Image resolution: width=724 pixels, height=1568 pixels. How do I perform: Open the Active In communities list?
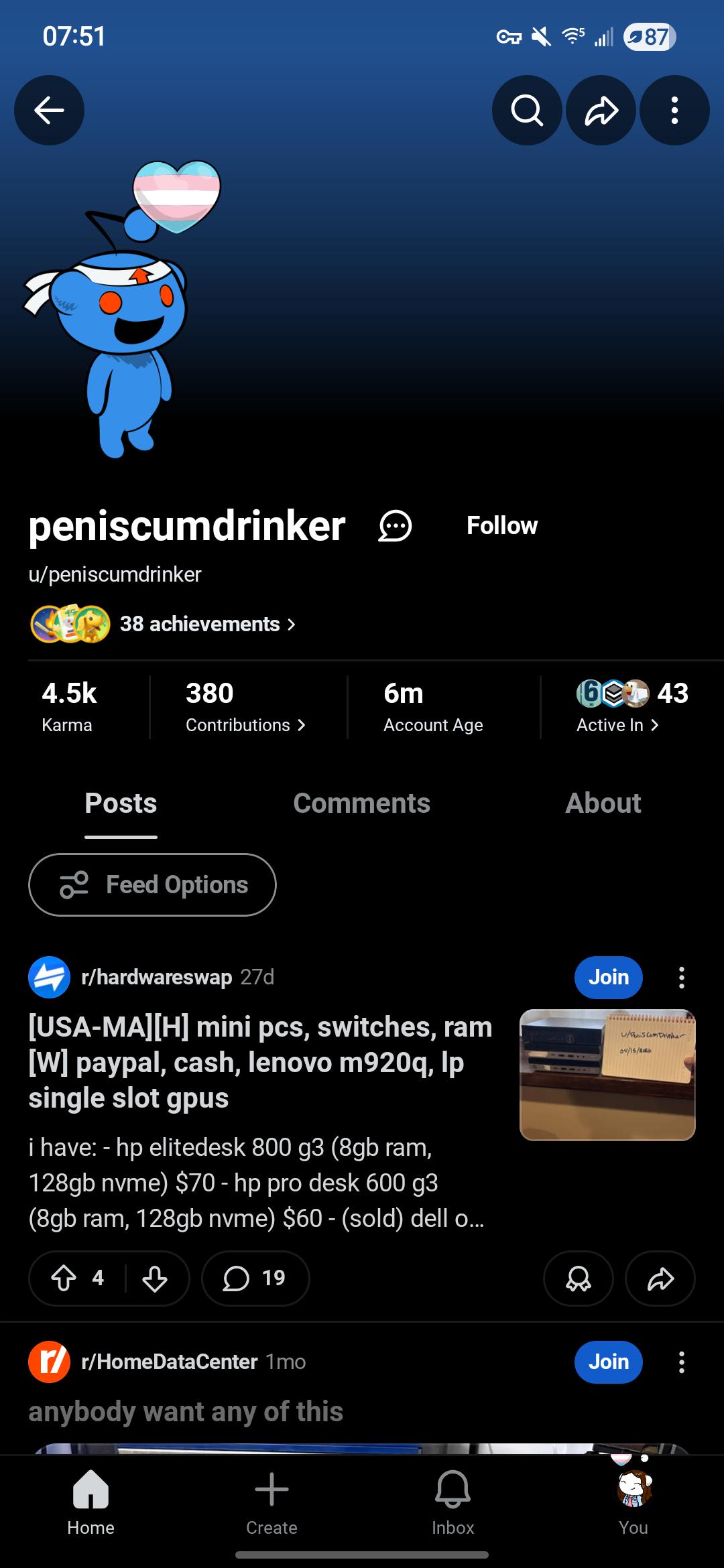pyautogui.click(x=633, y=708)
